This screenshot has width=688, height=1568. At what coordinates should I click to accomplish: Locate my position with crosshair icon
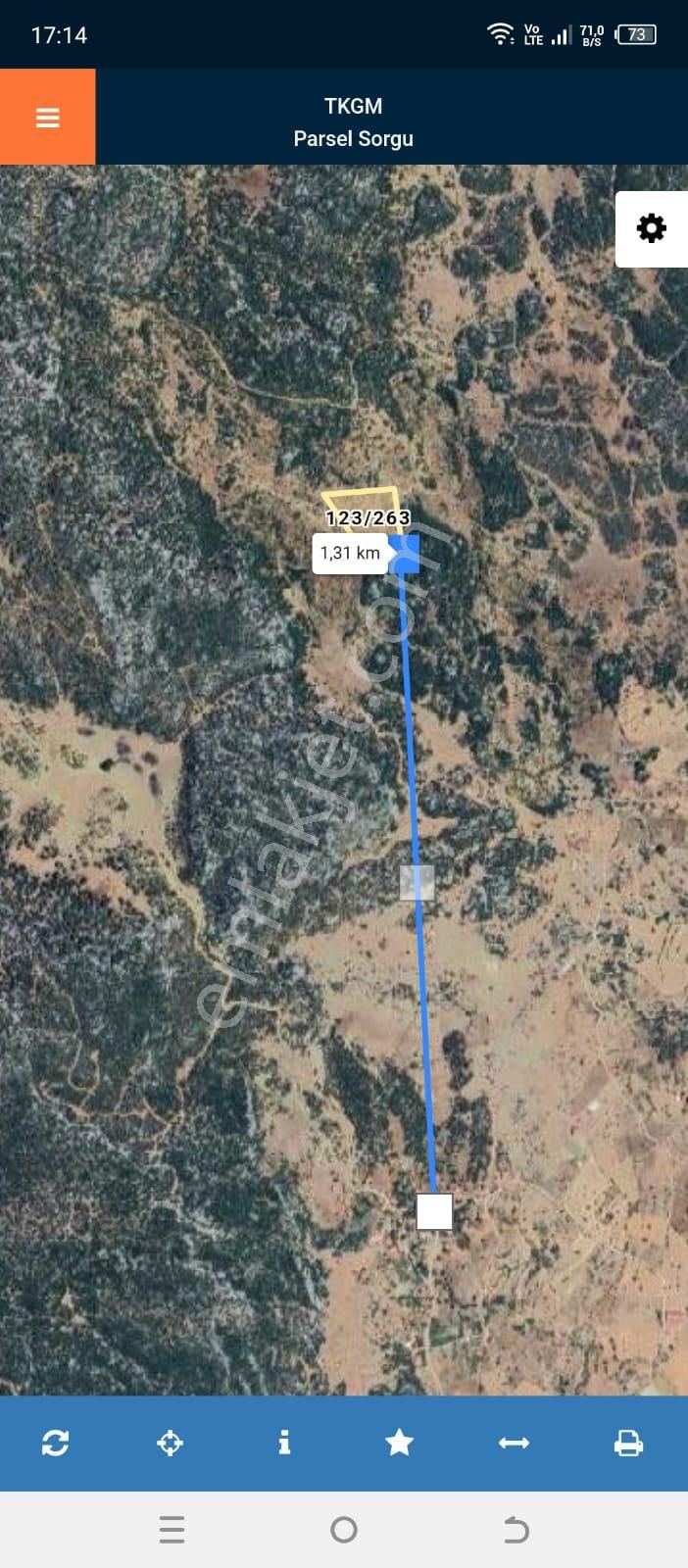[x=170, y=1443]
